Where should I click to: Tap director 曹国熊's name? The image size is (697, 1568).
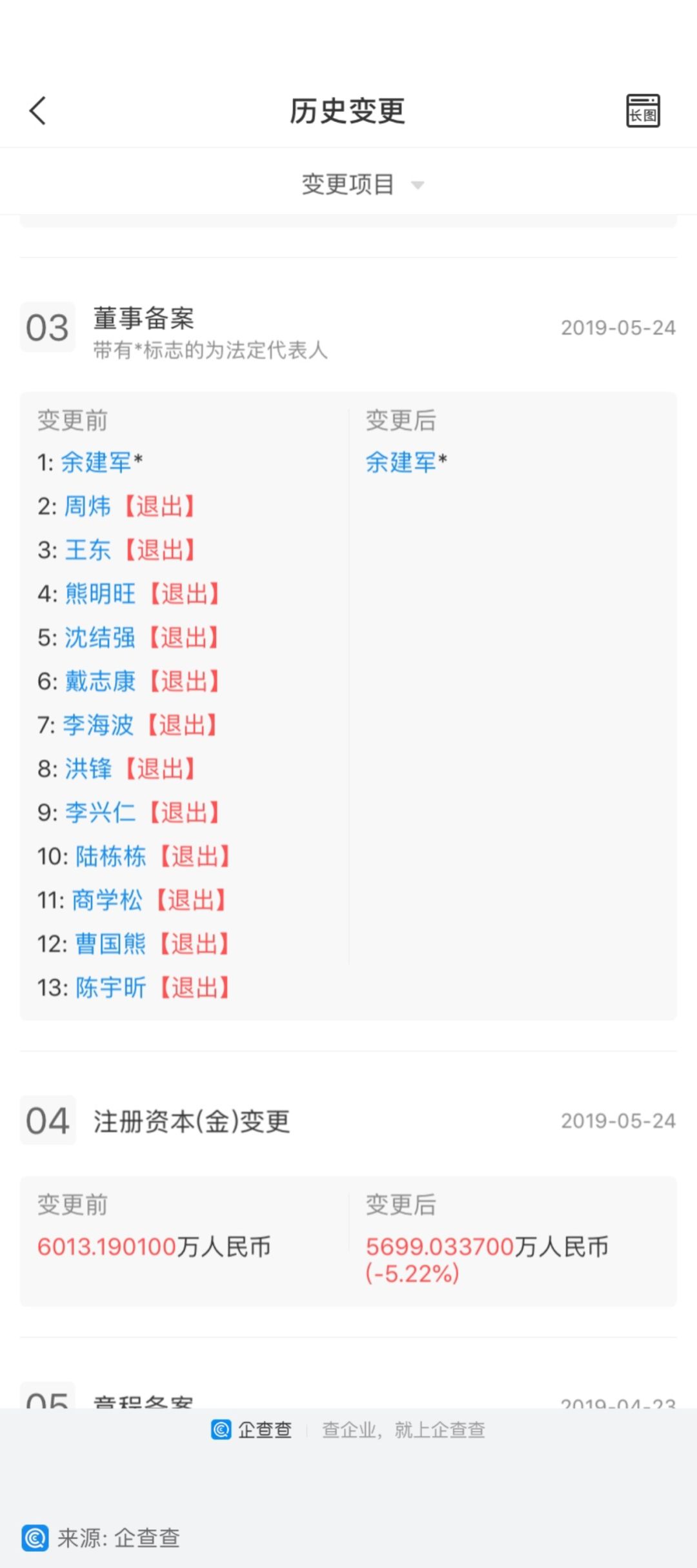111,944
